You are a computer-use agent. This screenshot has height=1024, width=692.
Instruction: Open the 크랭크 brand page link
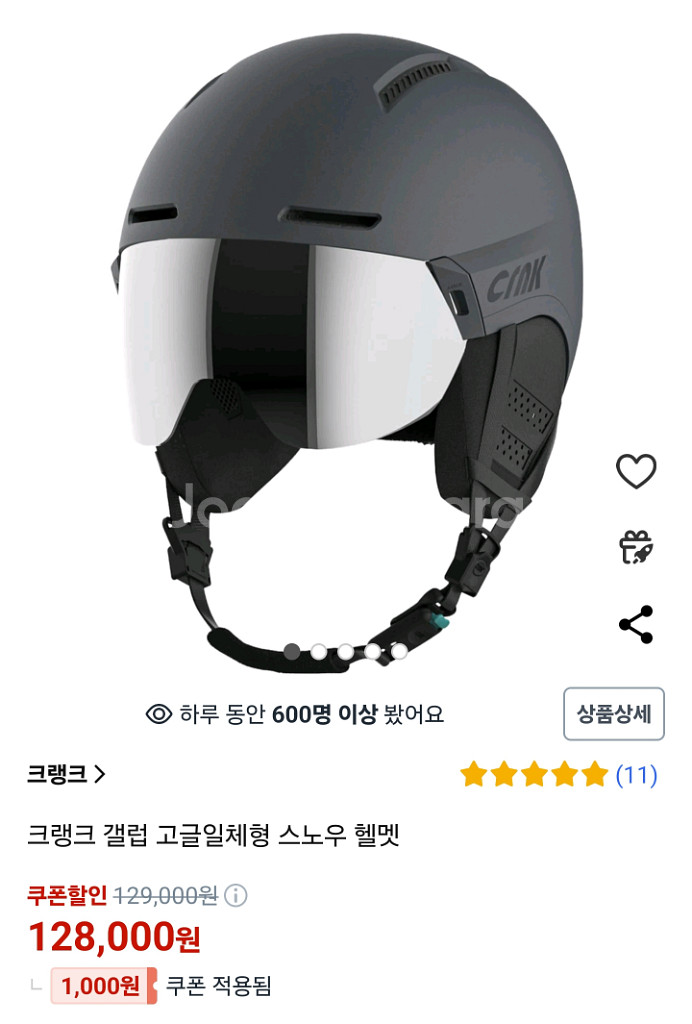click(66, 773)
